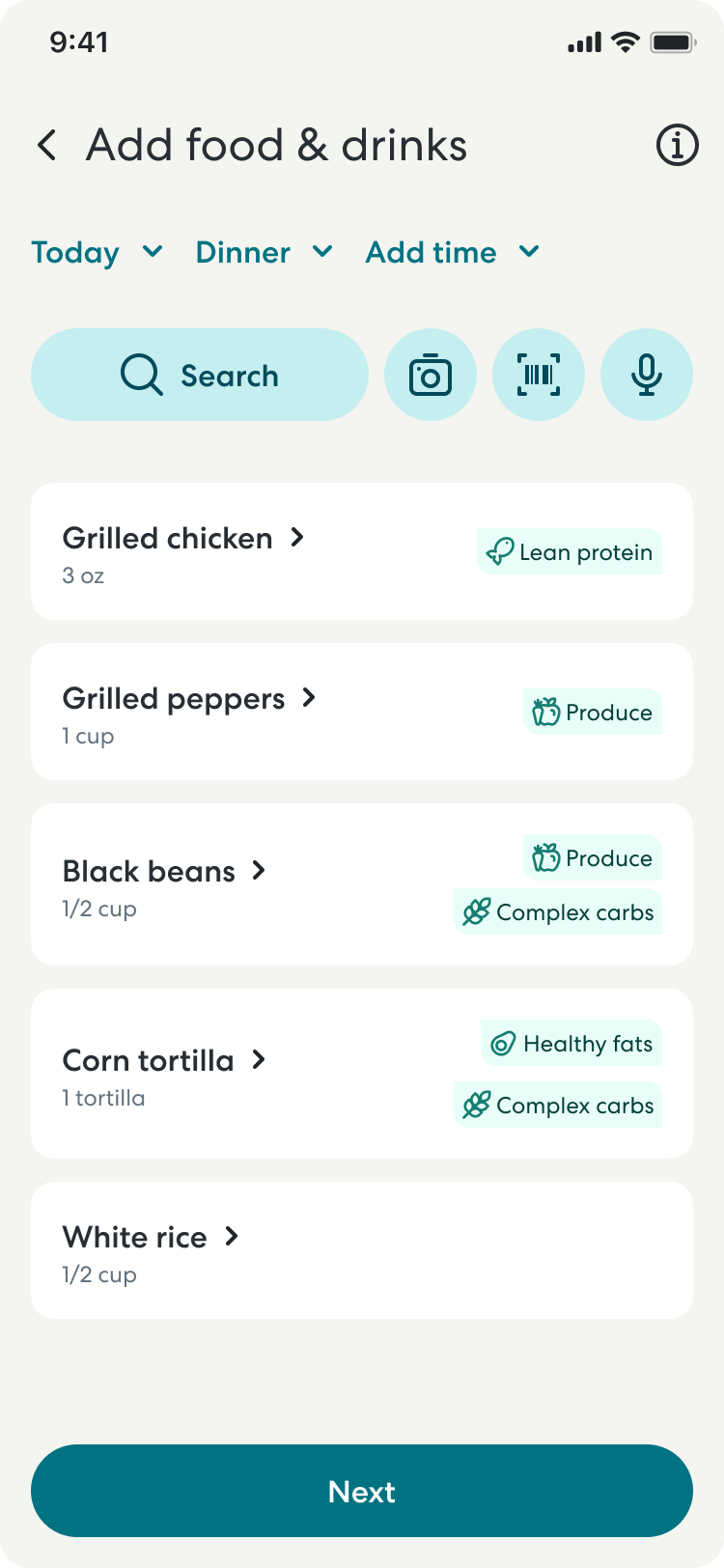Image resolution: width=724 pixels, height=1568 pixels.
Task: Continue with the Next button
Action: [362, 1491]
